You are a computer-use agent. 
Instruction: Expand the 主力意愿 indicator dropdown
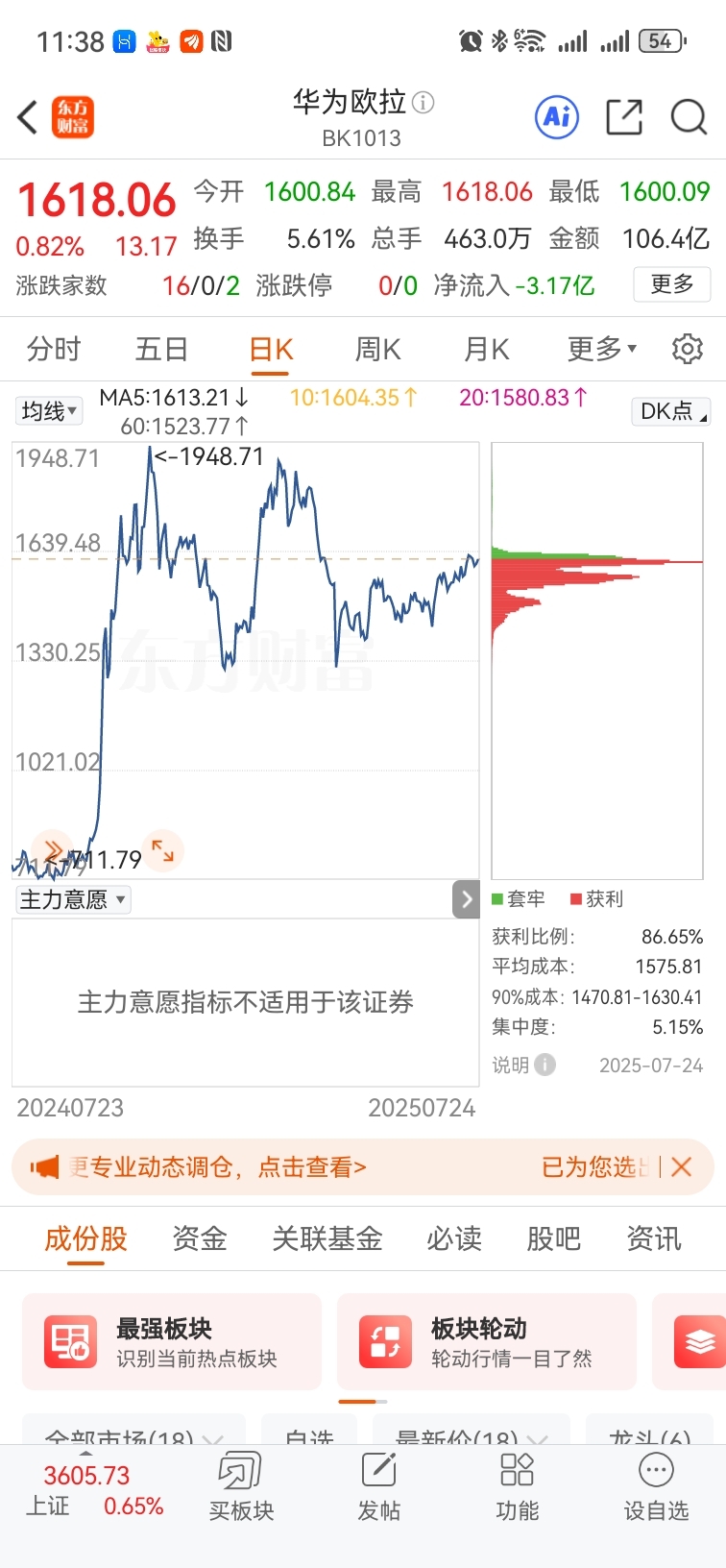click(x=73, y=900)
